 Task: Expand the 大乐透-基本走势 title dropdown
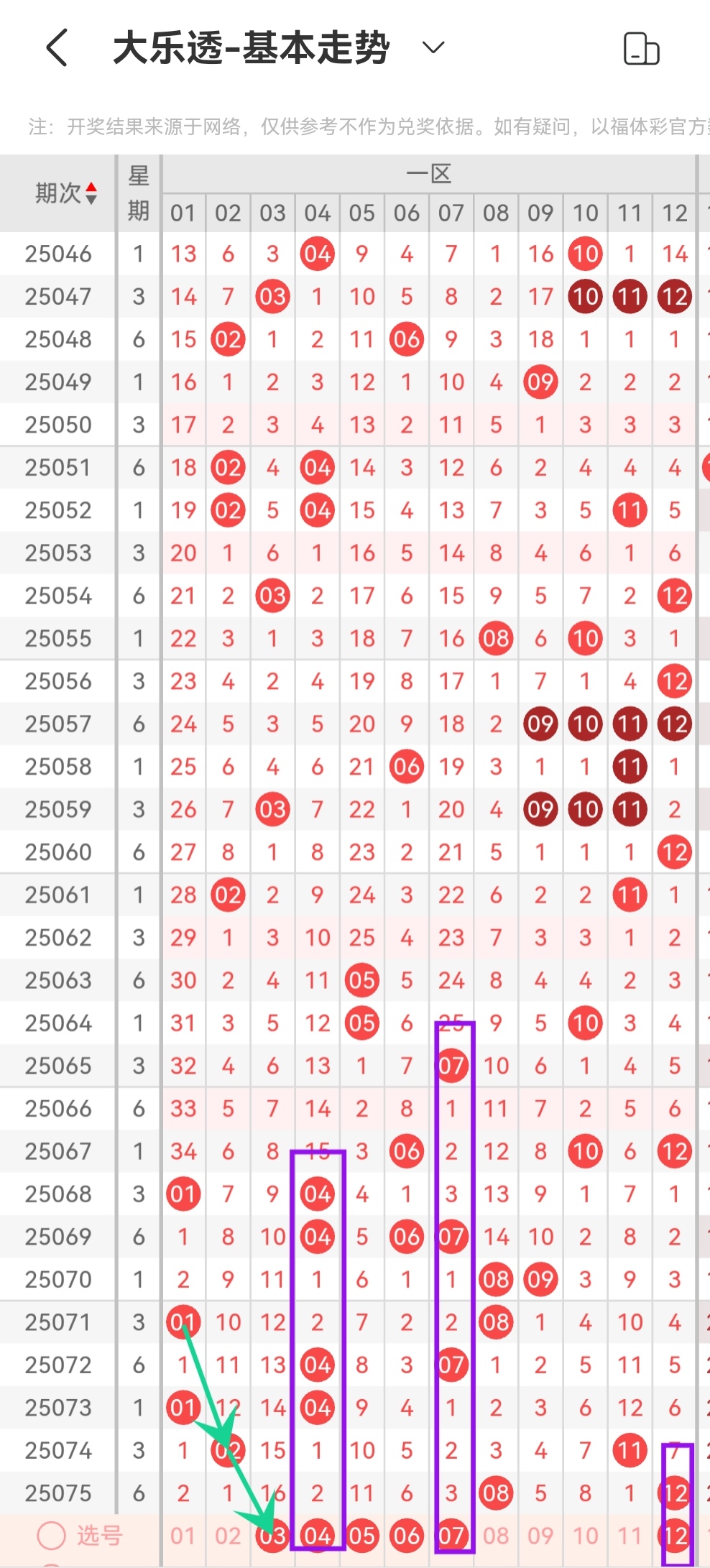pos(433,48)
